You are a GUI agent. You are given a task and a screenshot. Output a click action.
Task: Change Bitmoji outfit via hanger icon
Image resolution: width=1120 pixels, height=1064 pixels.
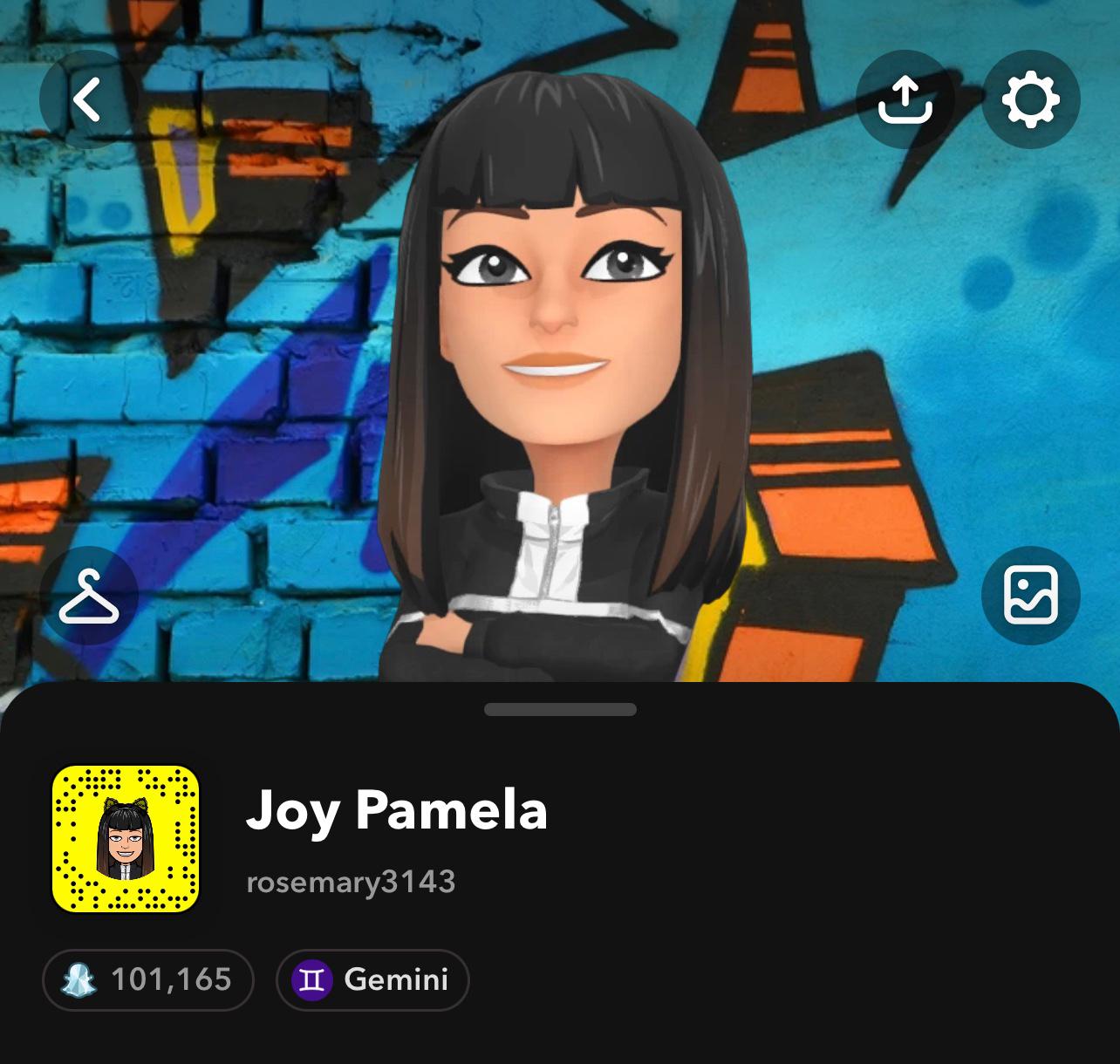pyautogui.click(x=88, y=596)
